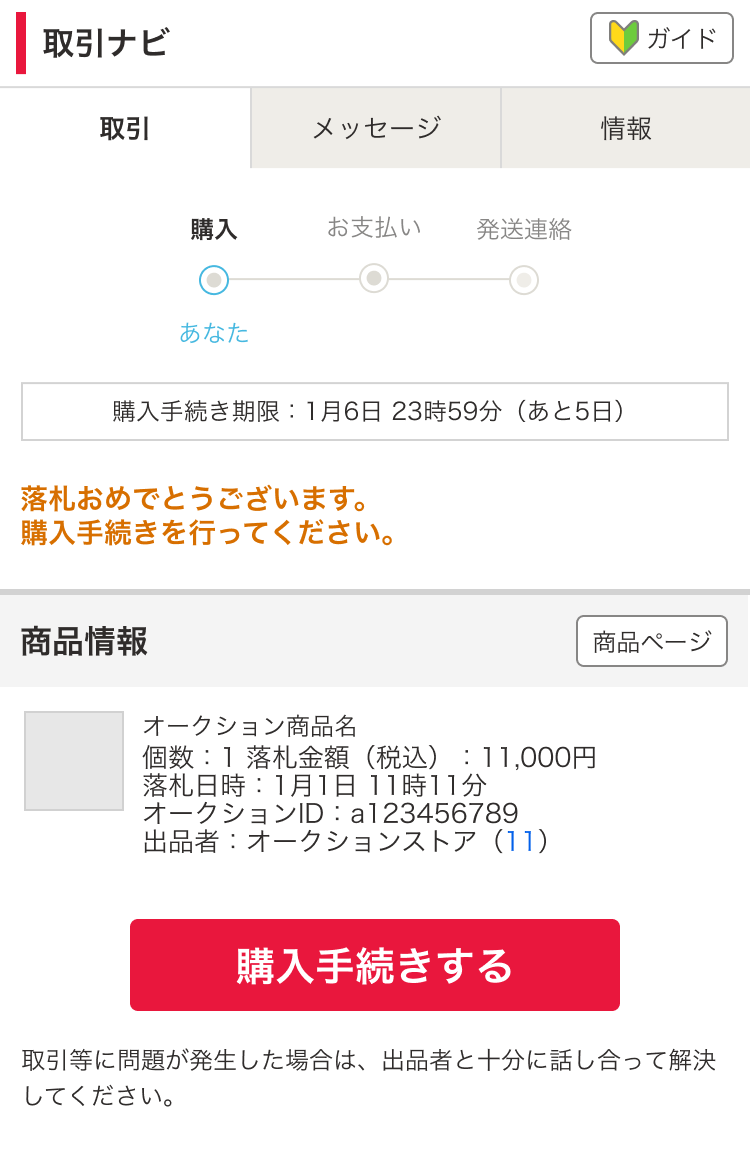The width and height of the screenshot is (750, 1153).
Task: Click the 落札おめでとうございます congratulation message
Action: pyautogui.click(x=200, y=493)
